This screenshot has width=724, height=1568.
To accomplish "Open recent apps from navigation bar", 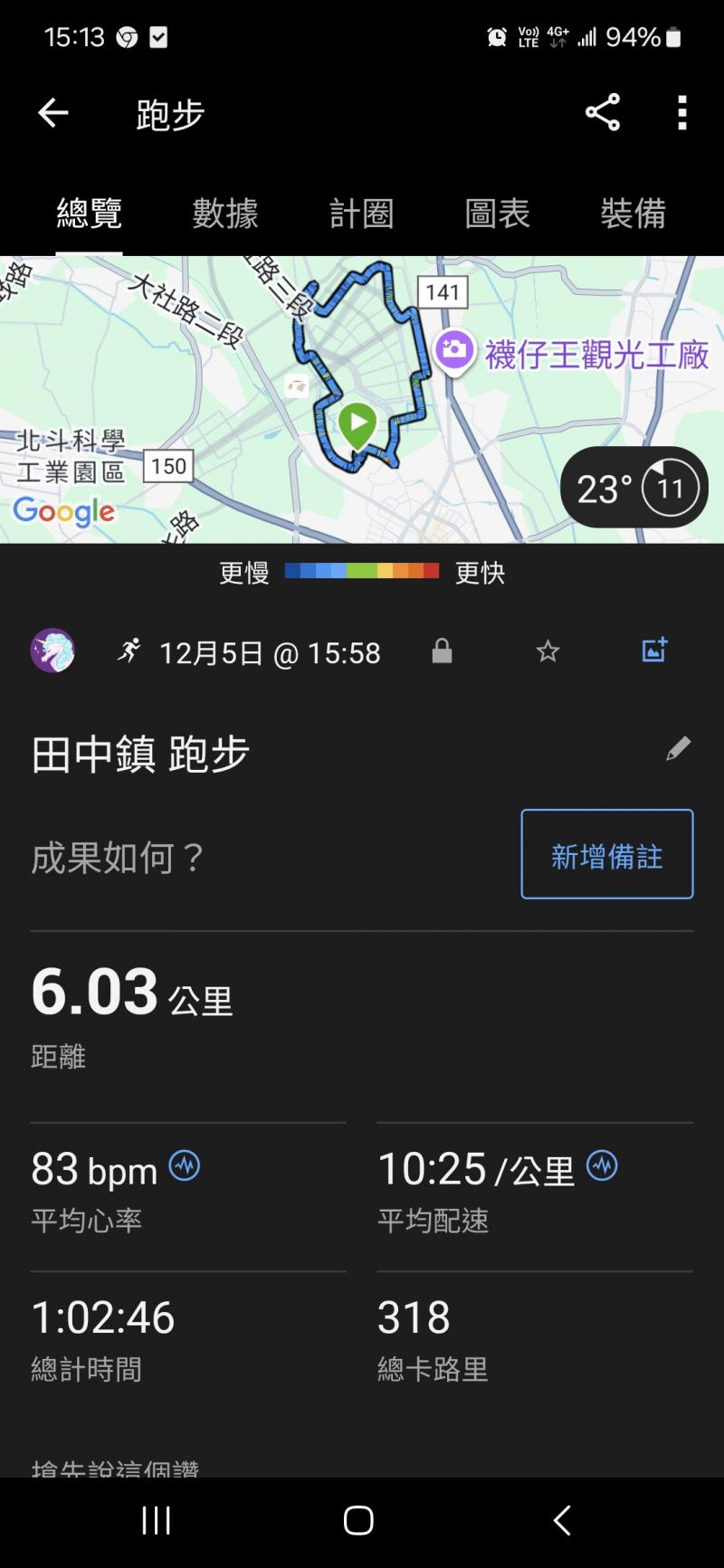I will (156, 1520).
